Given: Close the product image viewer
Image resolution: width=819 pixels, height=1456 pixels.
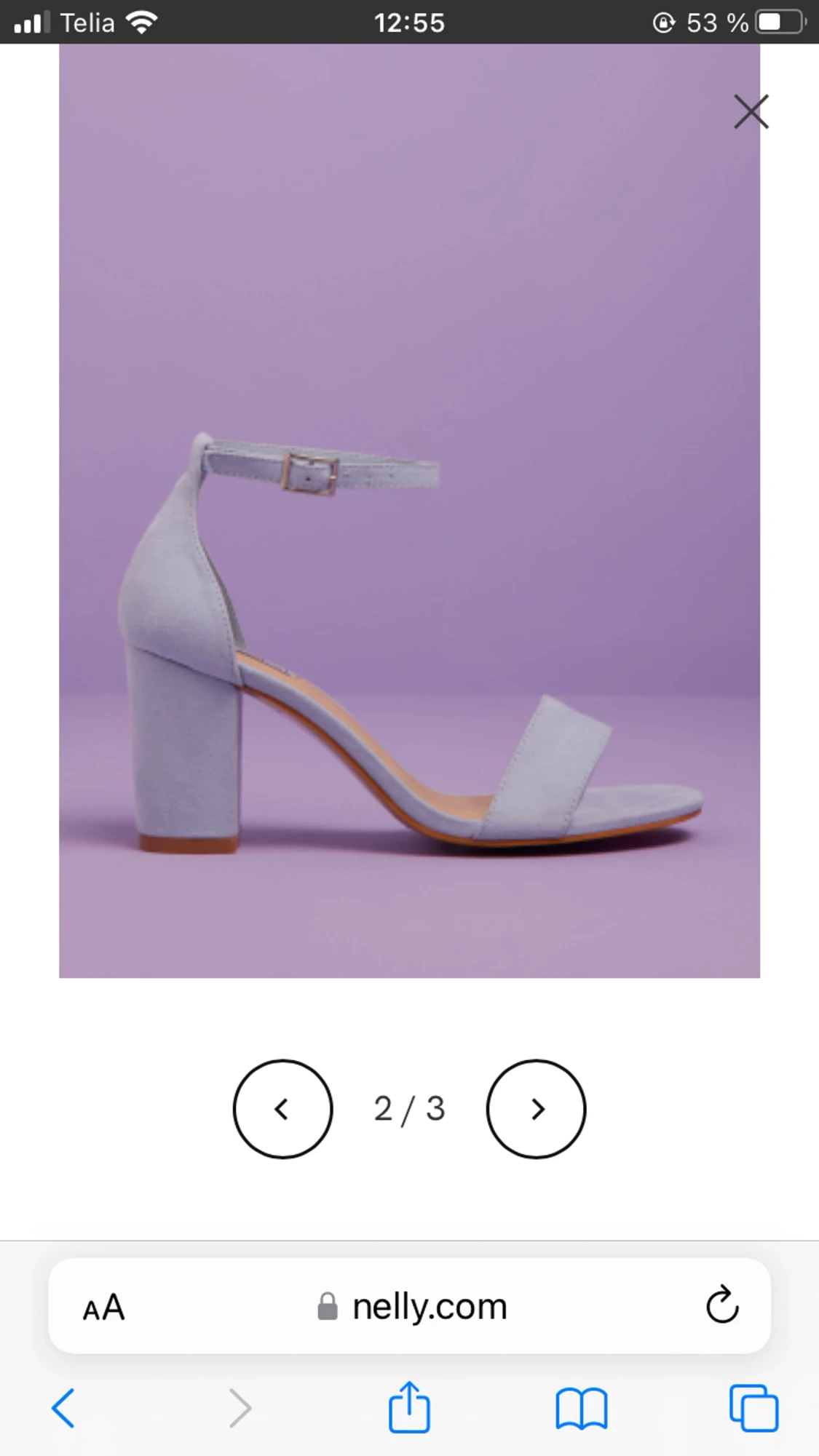Looking at the screenshot, I should tap(751, 111).
